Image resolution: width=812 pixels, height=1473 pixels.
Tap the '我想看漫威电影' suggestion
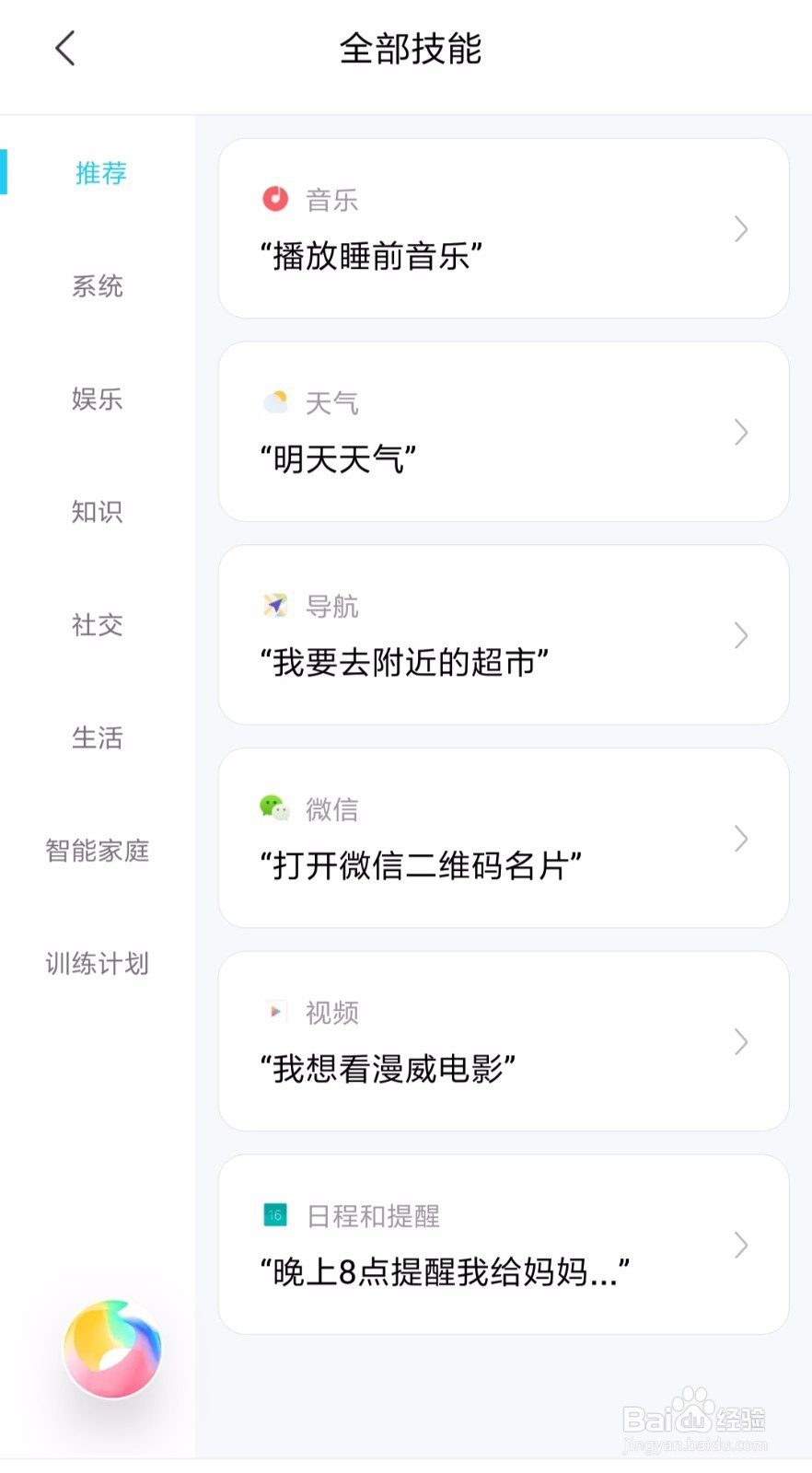pos(387,1069)
